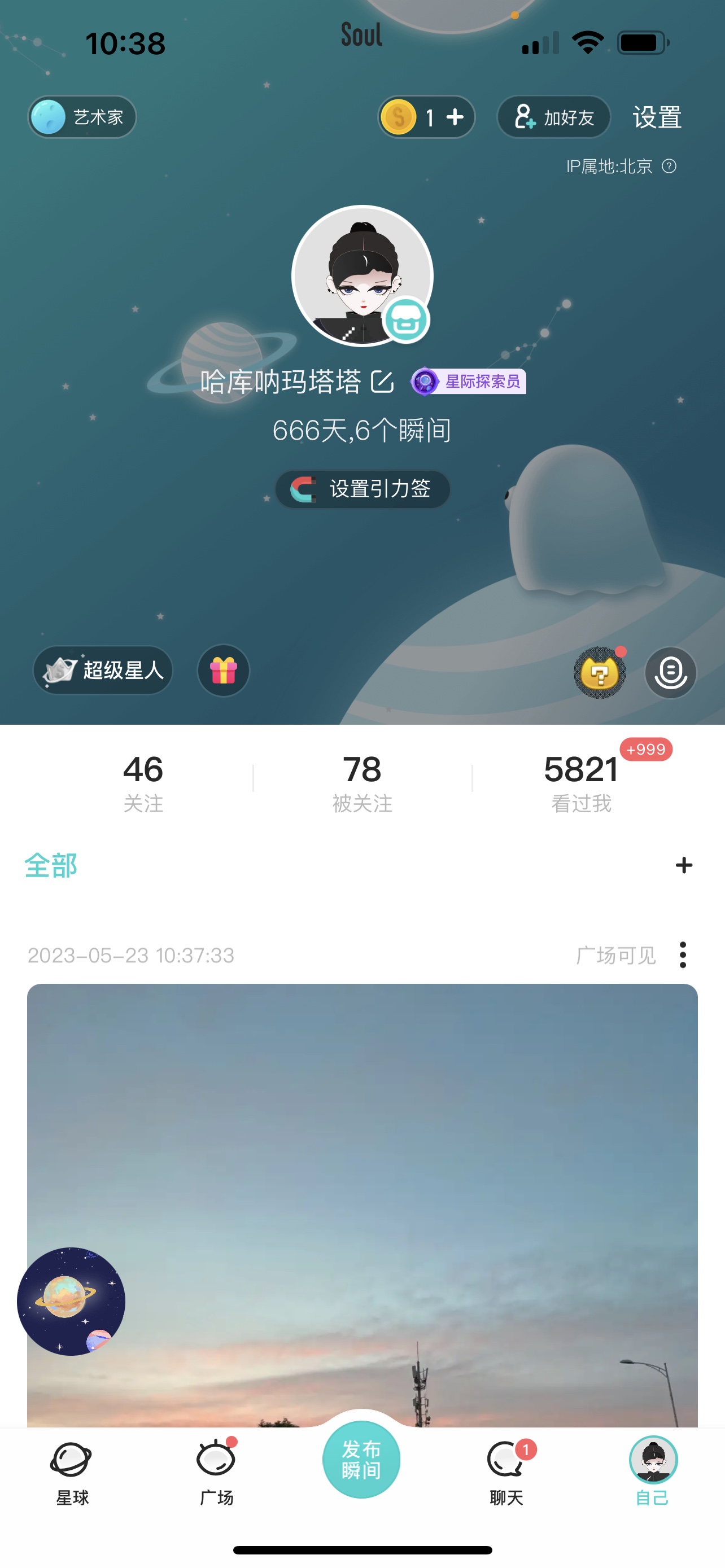Add Soul coins via the coin button
This screenshot has width=725, height=1568.
click(x=426, y=117)
